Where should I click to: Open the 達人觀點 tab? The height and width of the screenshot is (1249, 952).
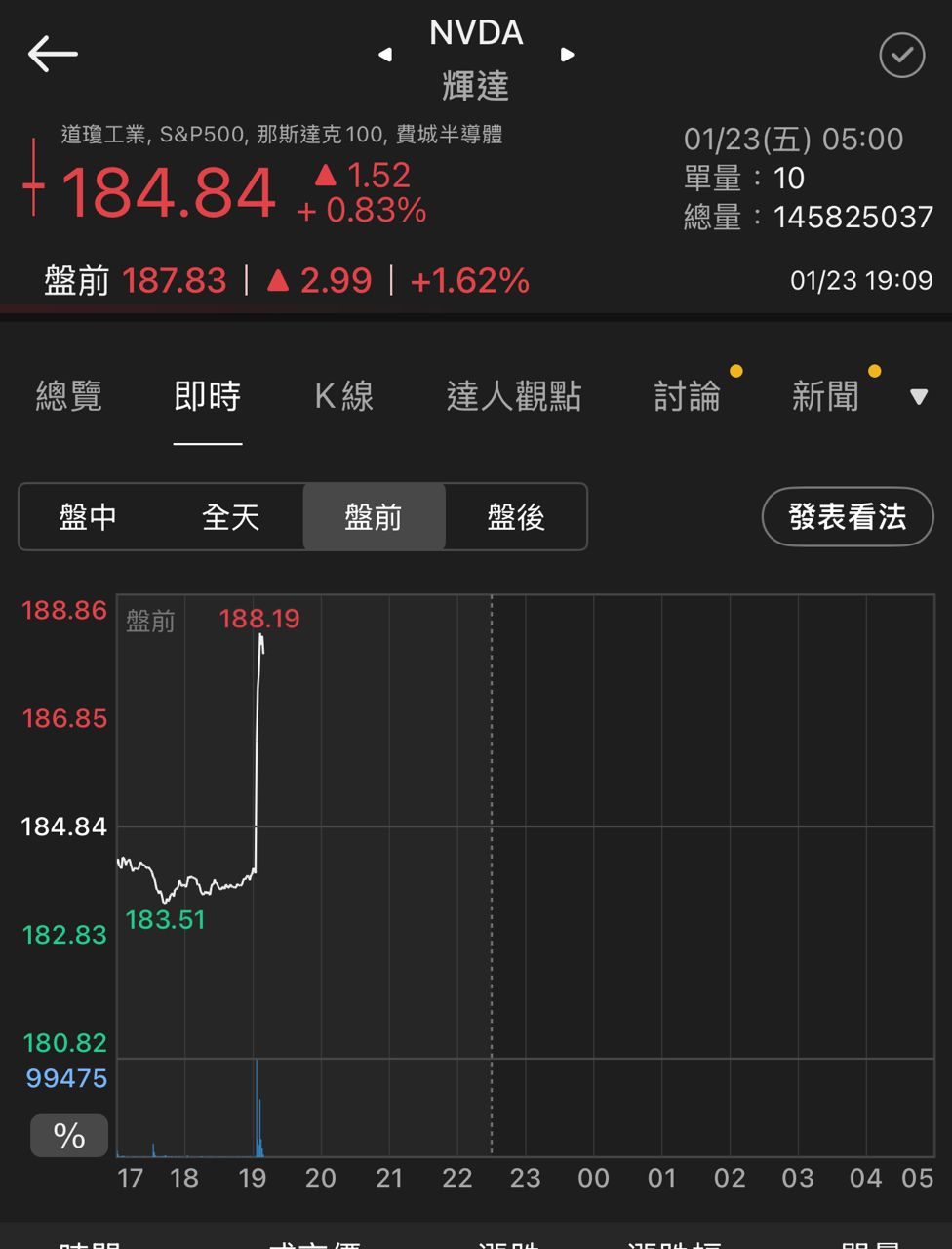[514, 396]
